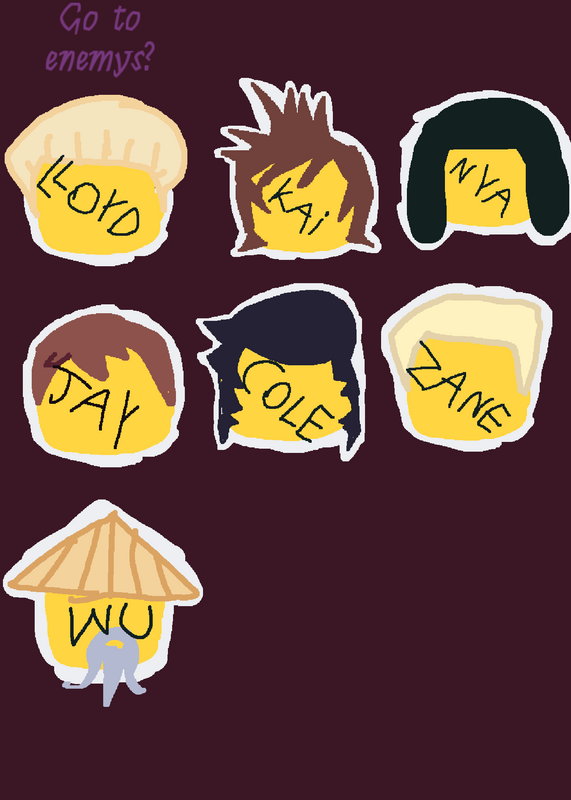Tap the "Go to enemys?" text
The height and width of the screenshot is (800, 571).
click(x=98, y=38)
